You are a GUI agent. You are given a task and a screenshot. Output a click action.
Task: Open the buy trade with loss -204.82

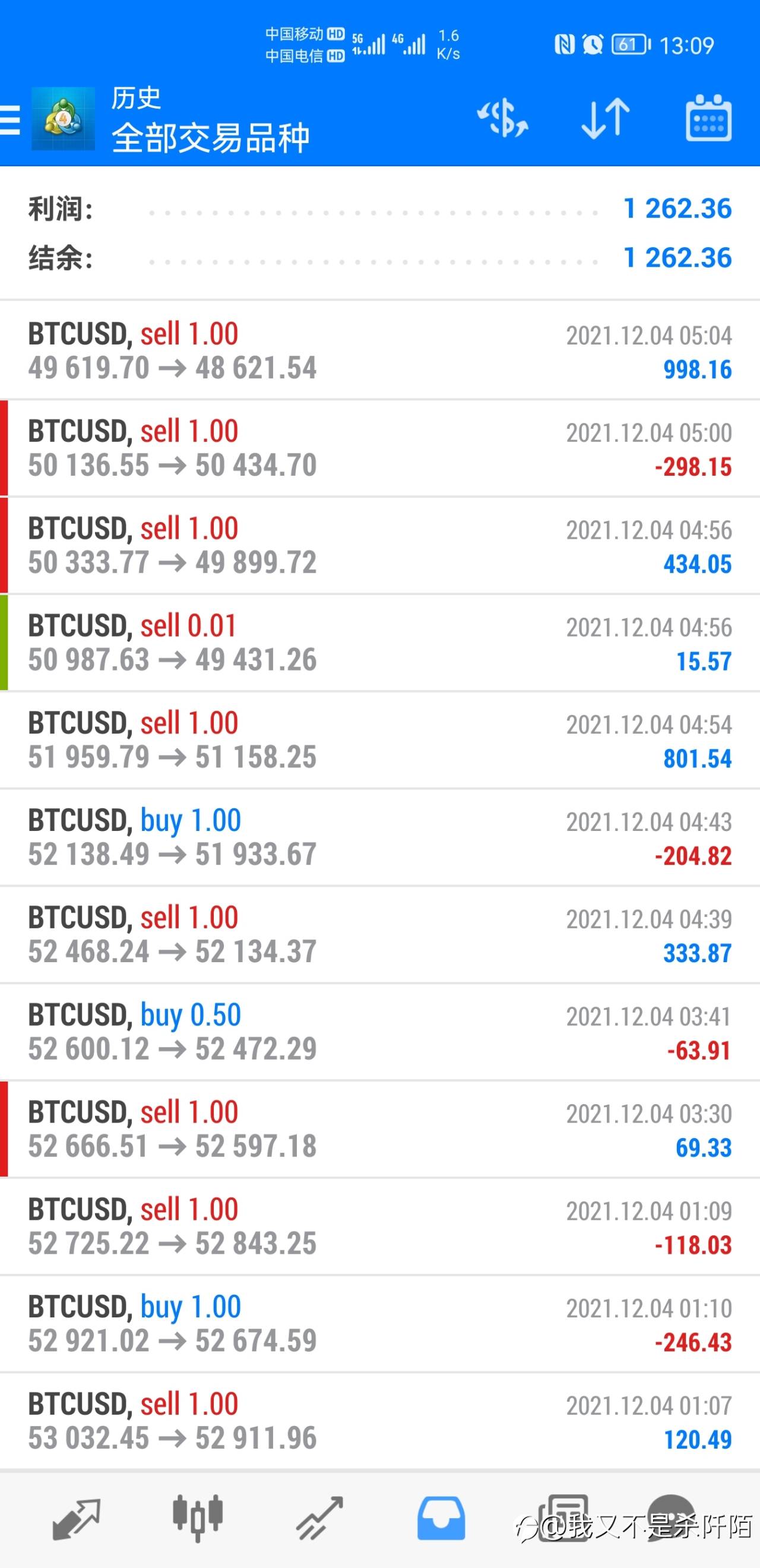coord(379,837)
